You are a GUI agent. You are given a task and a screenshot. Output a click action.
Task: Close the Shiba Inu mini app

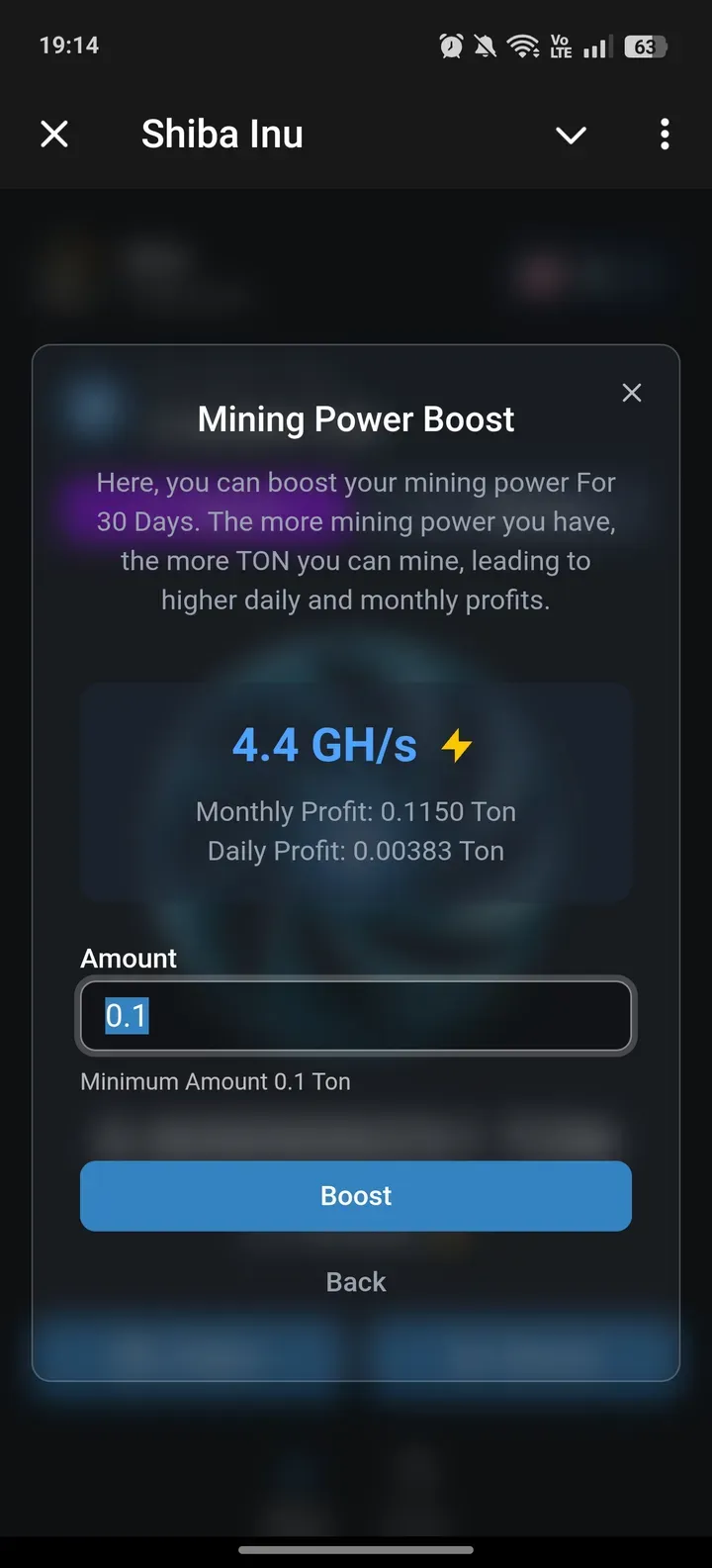(54, 134)
